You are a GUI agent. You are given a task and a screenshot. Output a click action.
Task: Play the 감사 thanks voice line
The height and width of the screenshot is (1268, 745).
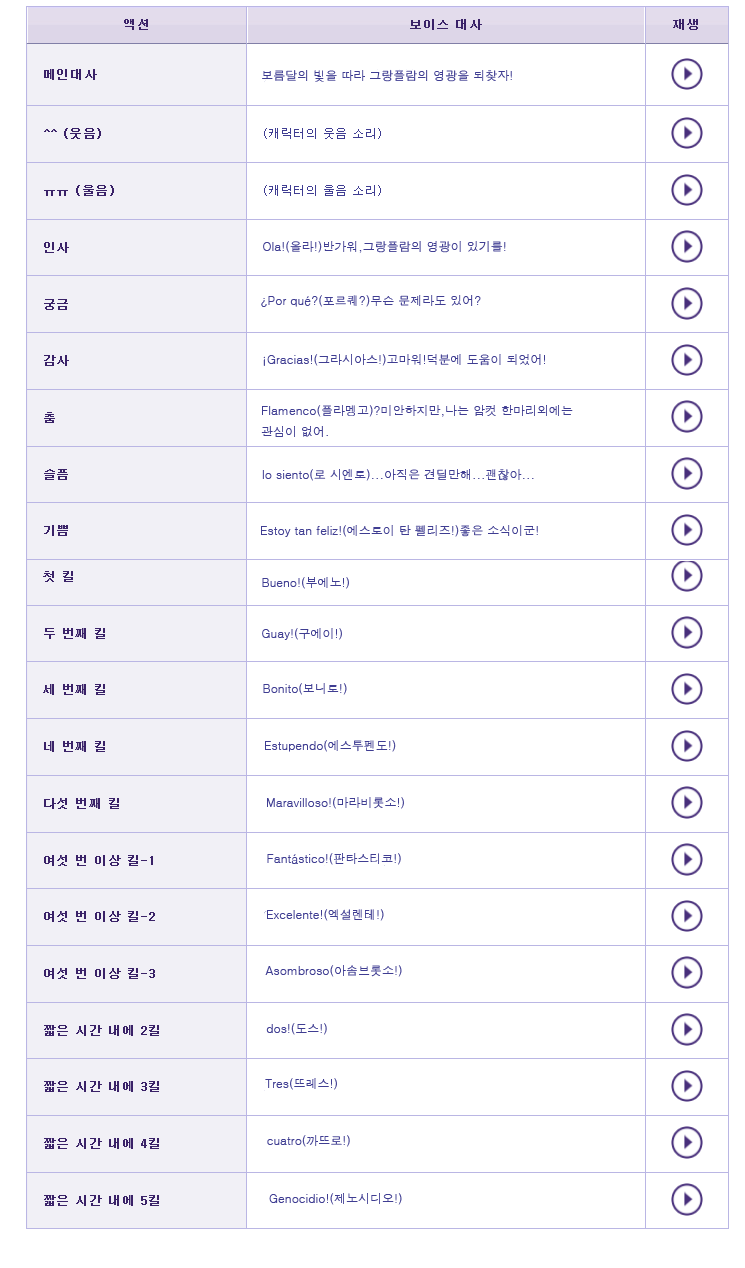pos(686,360)
